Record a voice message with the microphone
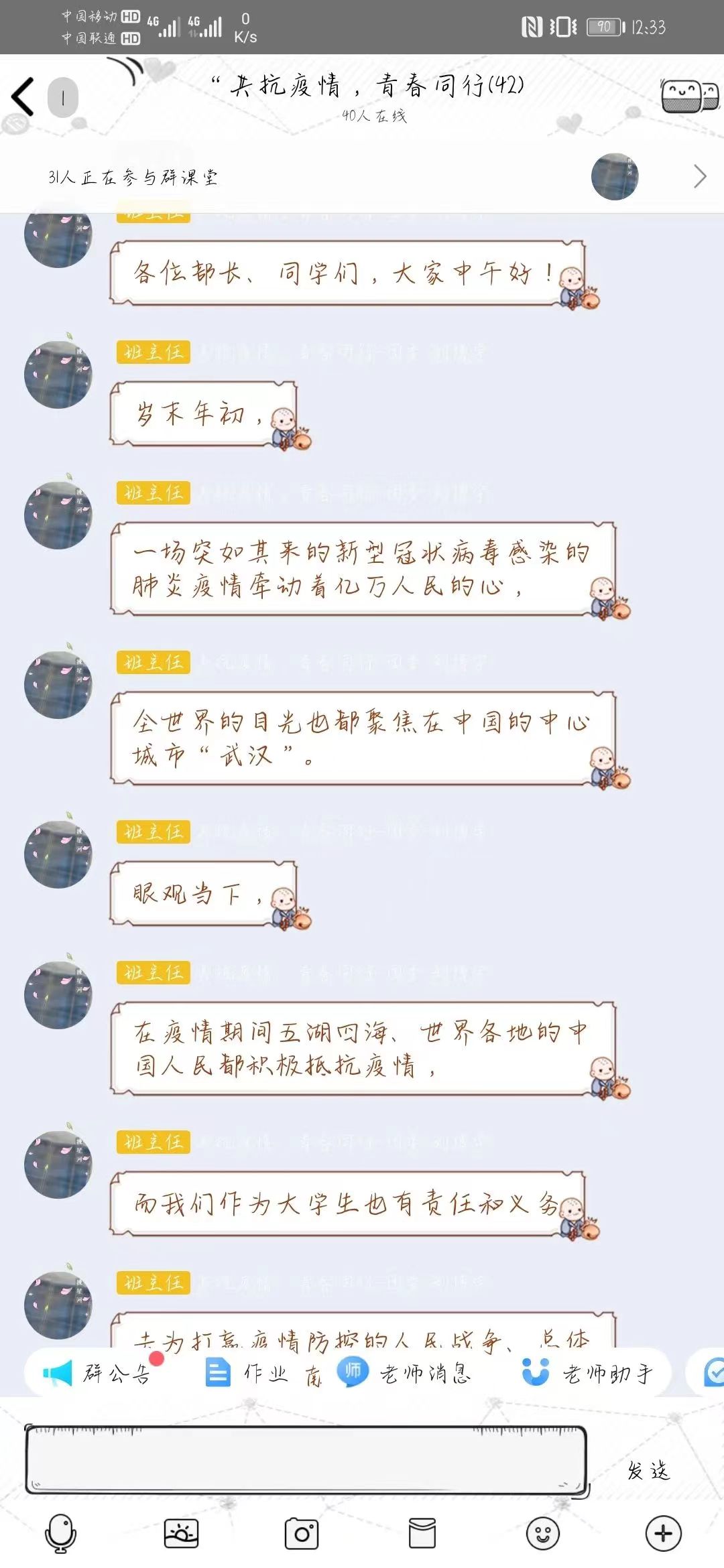 pos(60,1533)
